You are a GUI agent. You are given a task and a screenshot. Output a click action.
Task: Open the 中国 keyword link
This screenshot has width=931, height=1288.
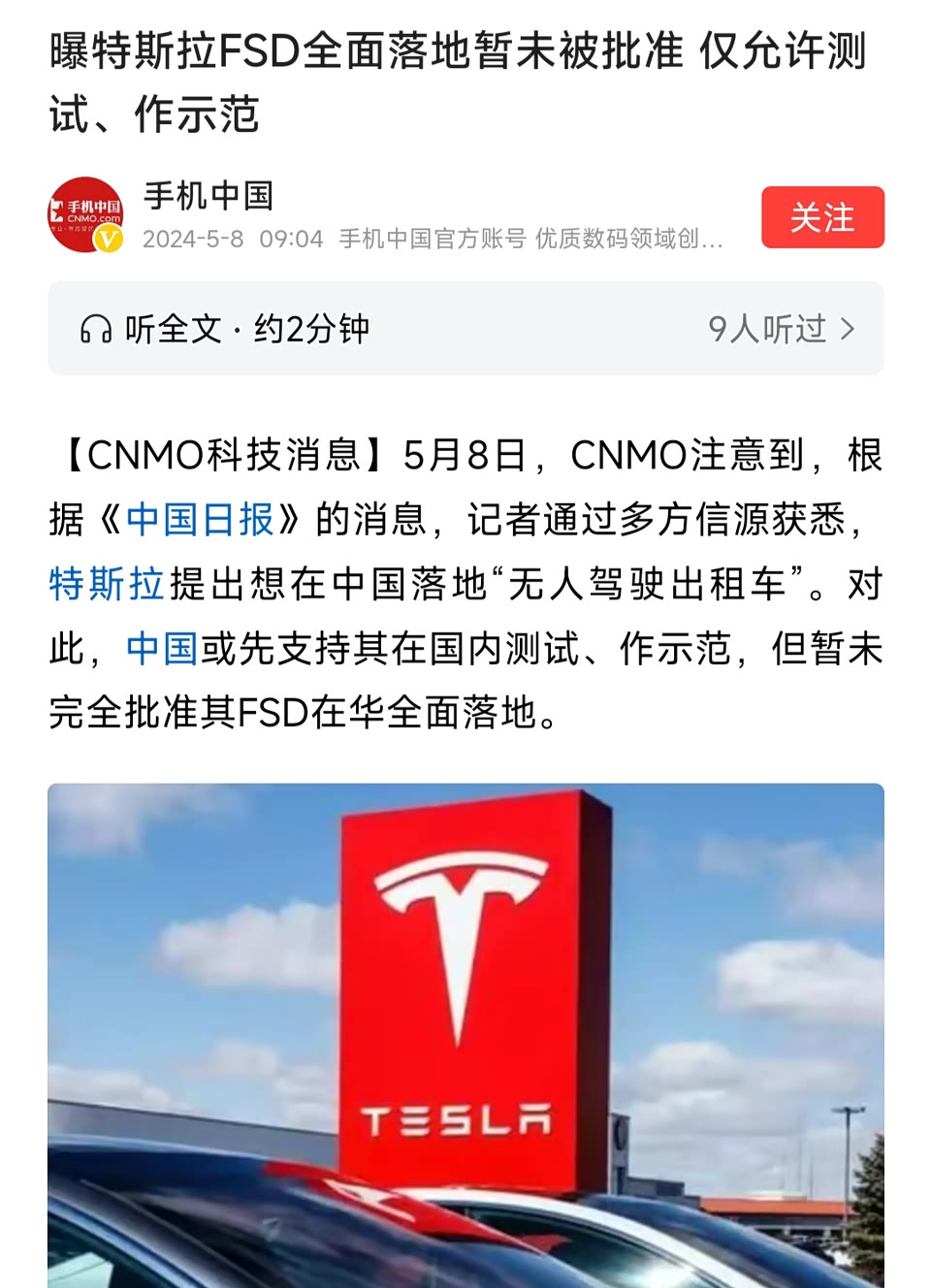tap(162, 648)
